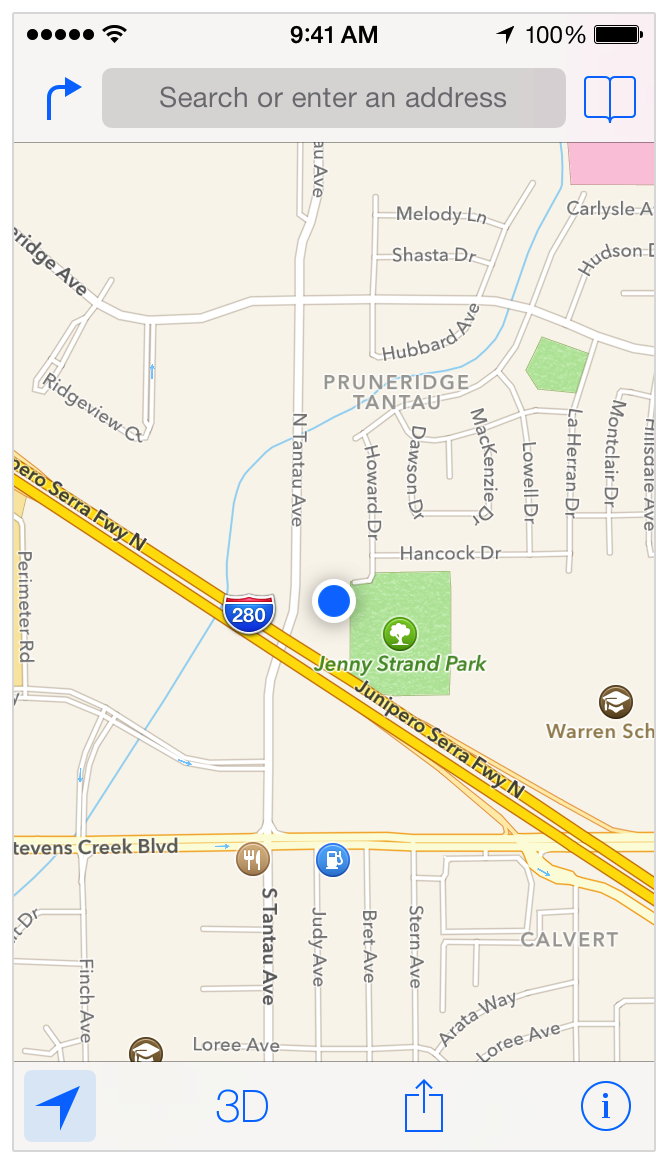Toggle the location tracking arrow button

click(x=60, y=1106)
